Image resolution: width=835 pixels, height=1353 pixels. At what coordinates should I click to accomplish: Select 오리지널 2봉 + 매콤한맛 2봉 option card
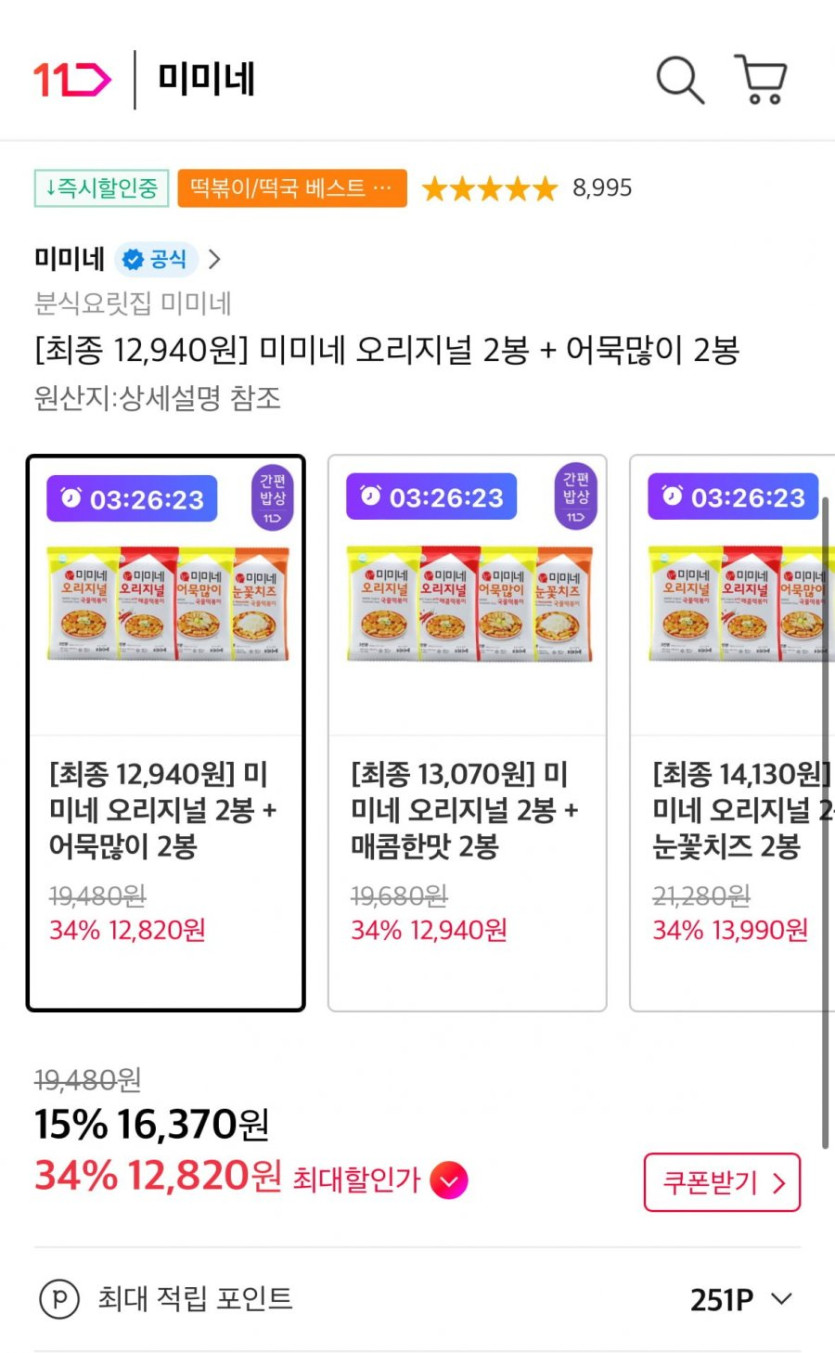pyautogui.click(x=467, y=732)
